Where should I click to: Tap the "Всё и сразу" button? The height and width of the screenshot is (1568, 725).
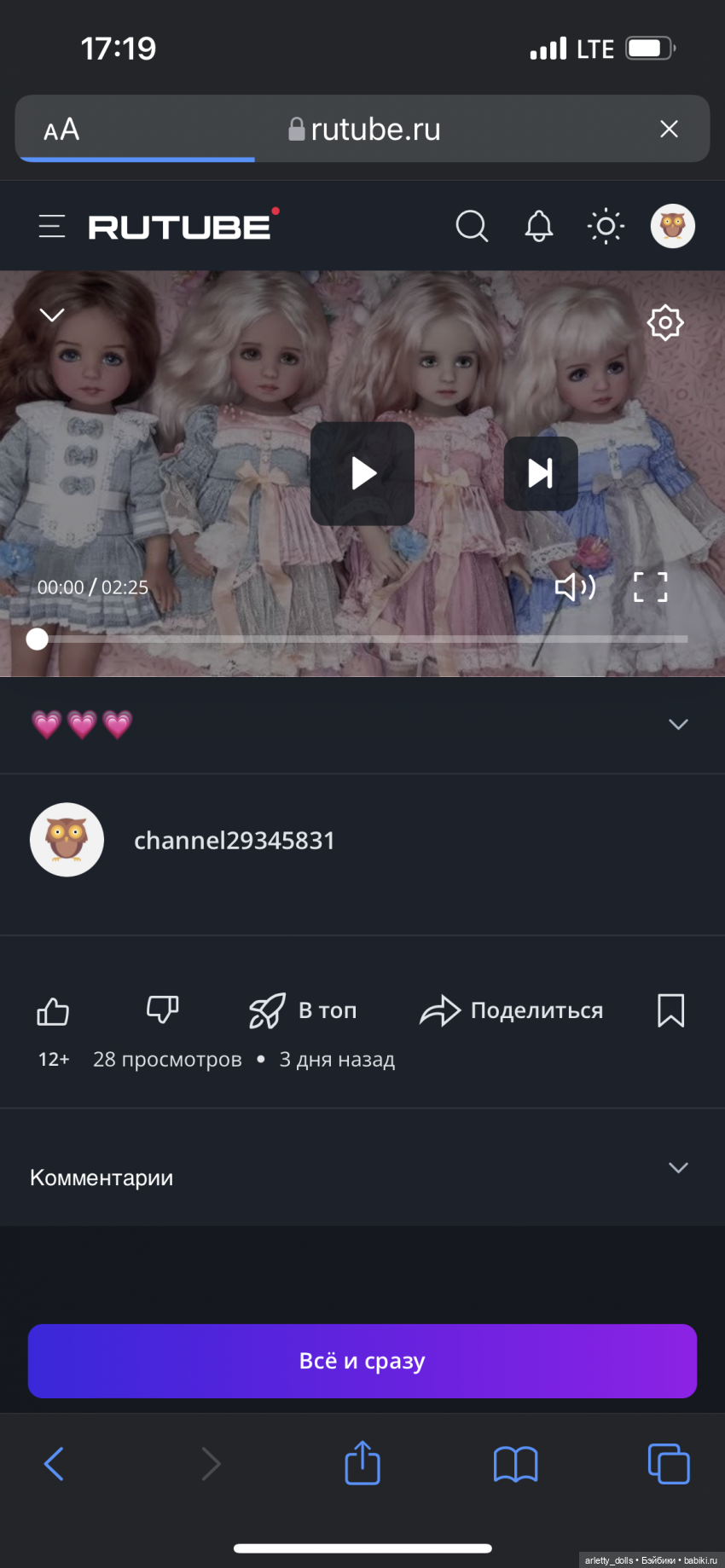tap(362, 1361)
